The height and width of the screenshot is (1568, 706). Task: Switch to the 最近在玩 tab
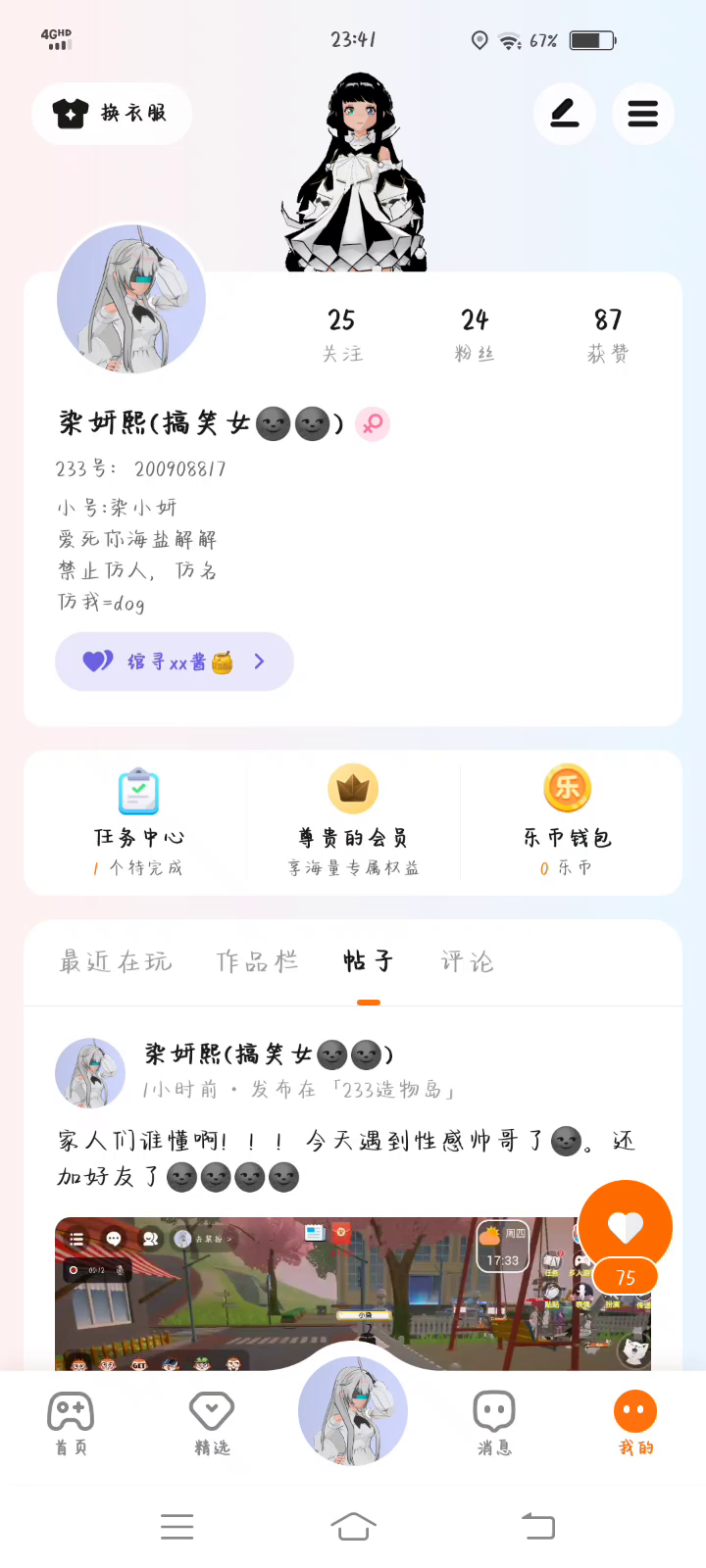pos(116,961)
